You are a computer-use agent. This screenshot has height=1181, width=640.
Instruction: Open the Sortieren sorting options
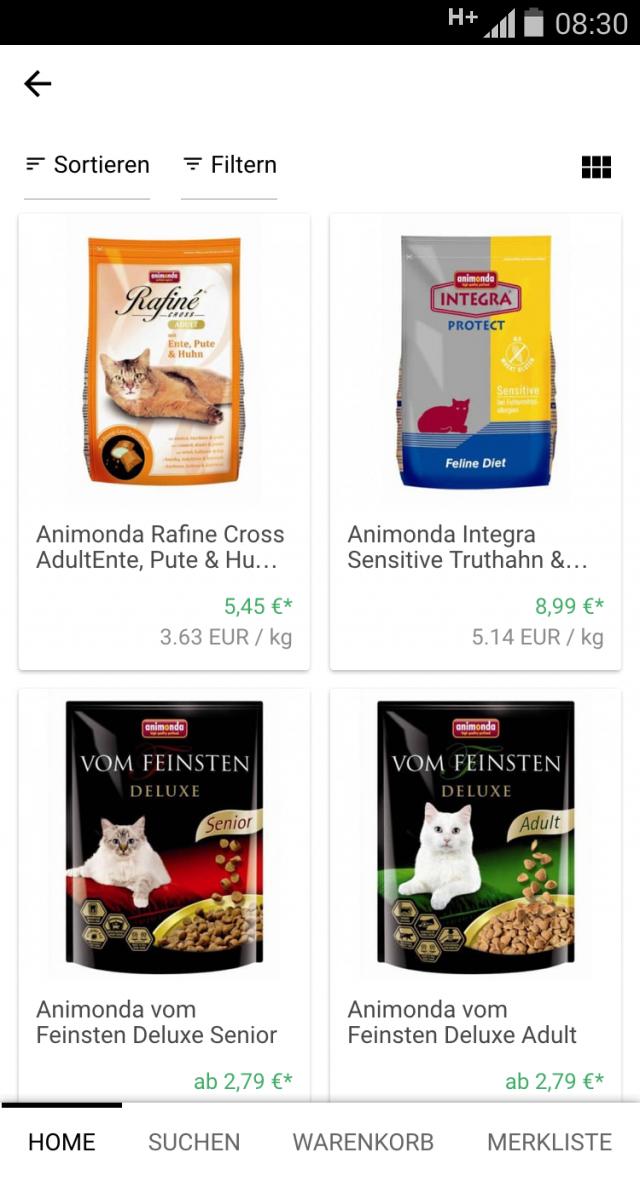pyautogui.click(x=88, y=165)
